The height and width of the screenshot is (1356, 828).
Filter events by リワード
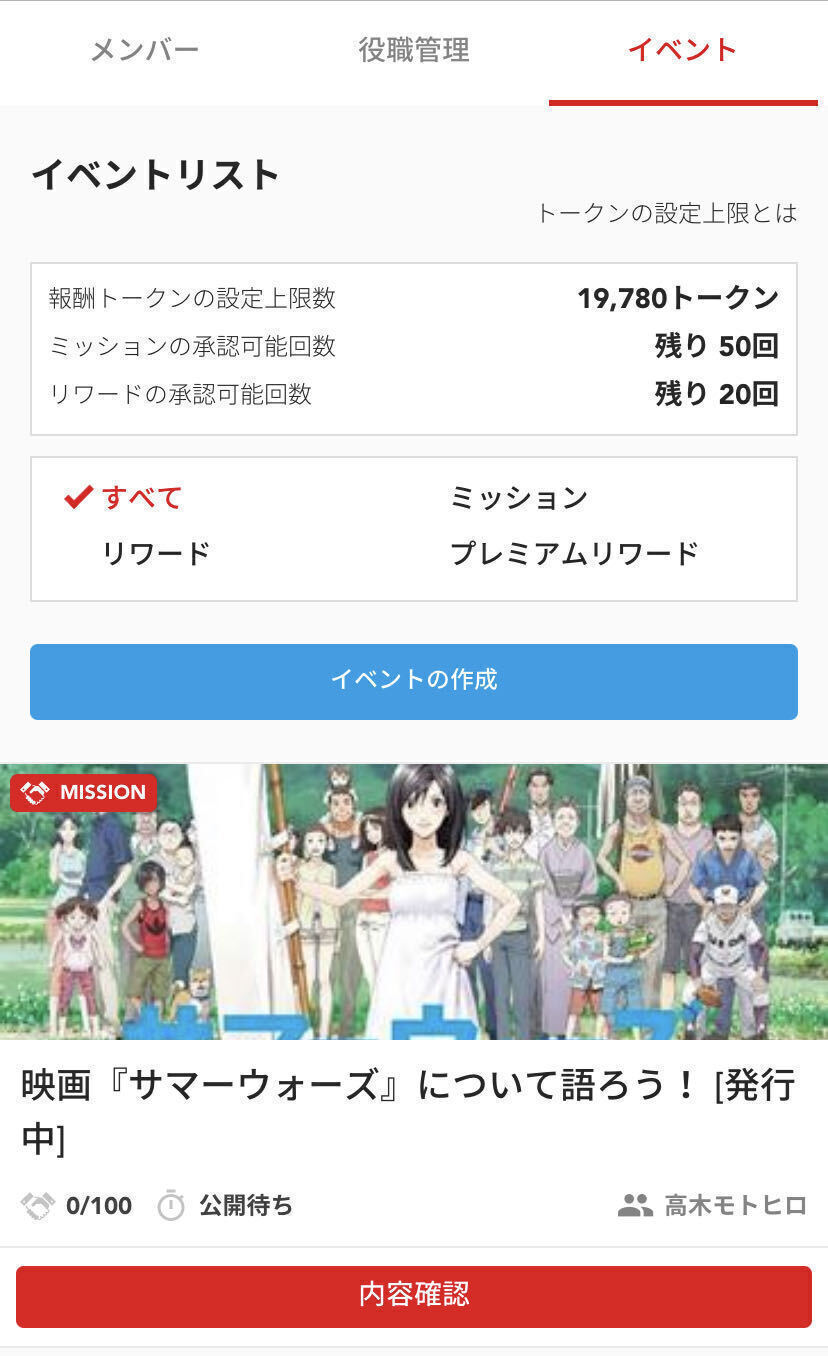click(156, 553)
